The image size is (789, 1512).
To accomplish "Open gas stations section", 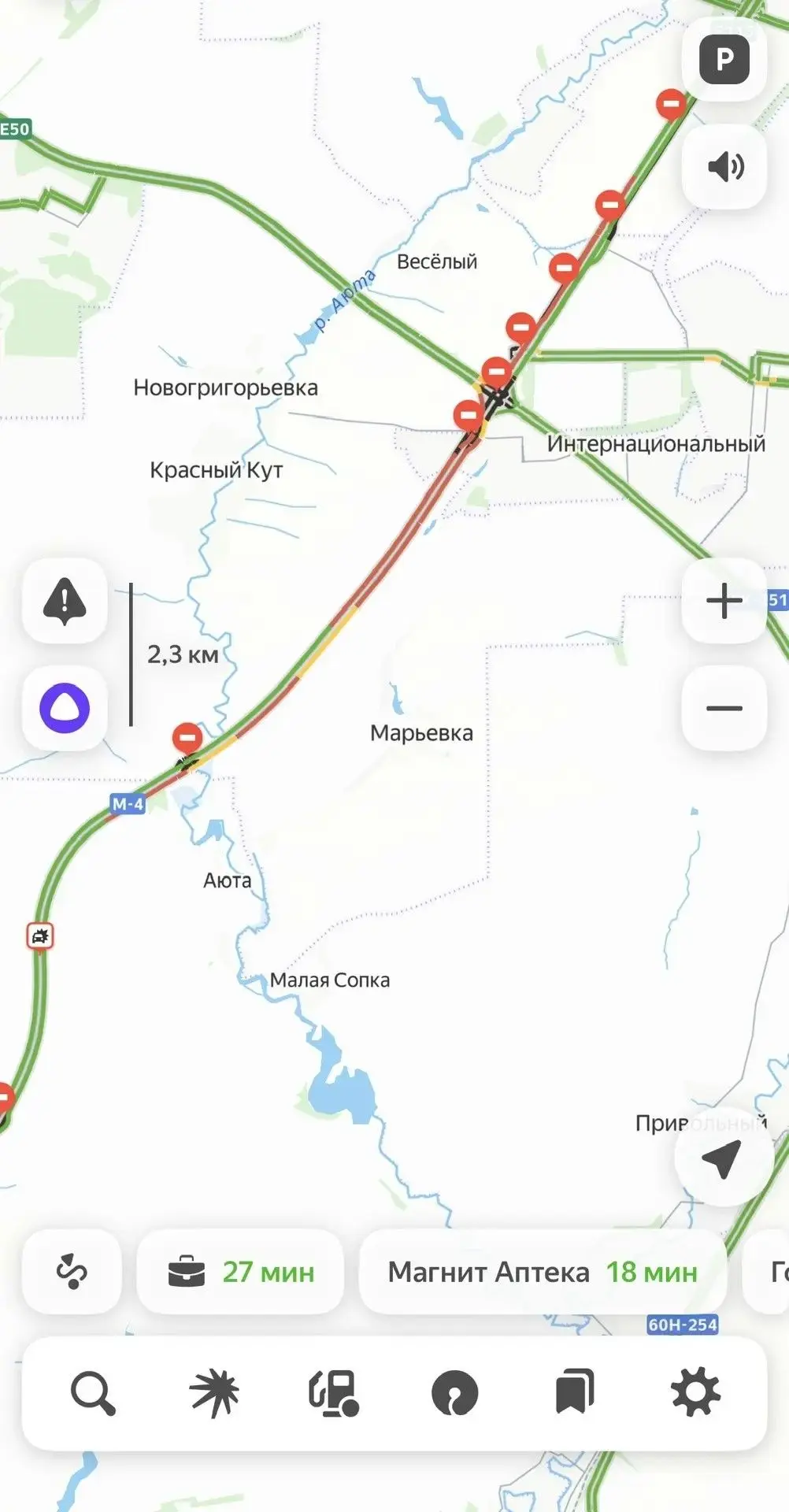I will point(334,1392).
